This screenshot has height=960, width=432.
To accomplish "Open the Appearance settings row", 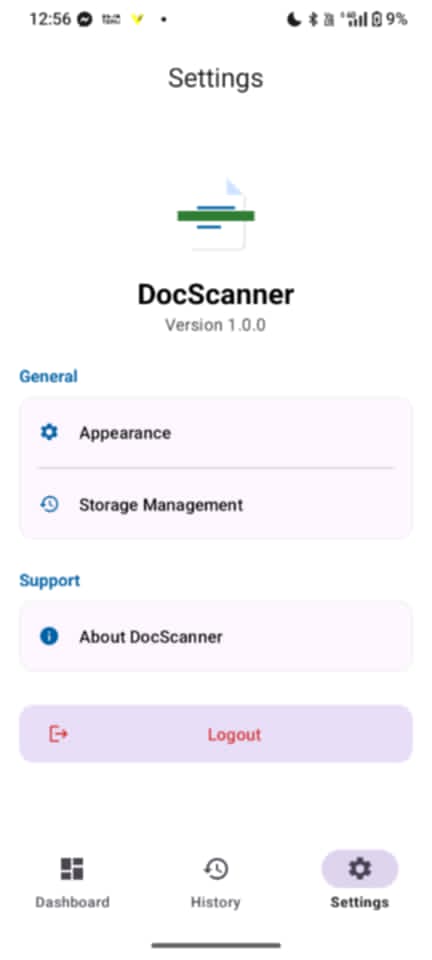I will pos(215,433).
